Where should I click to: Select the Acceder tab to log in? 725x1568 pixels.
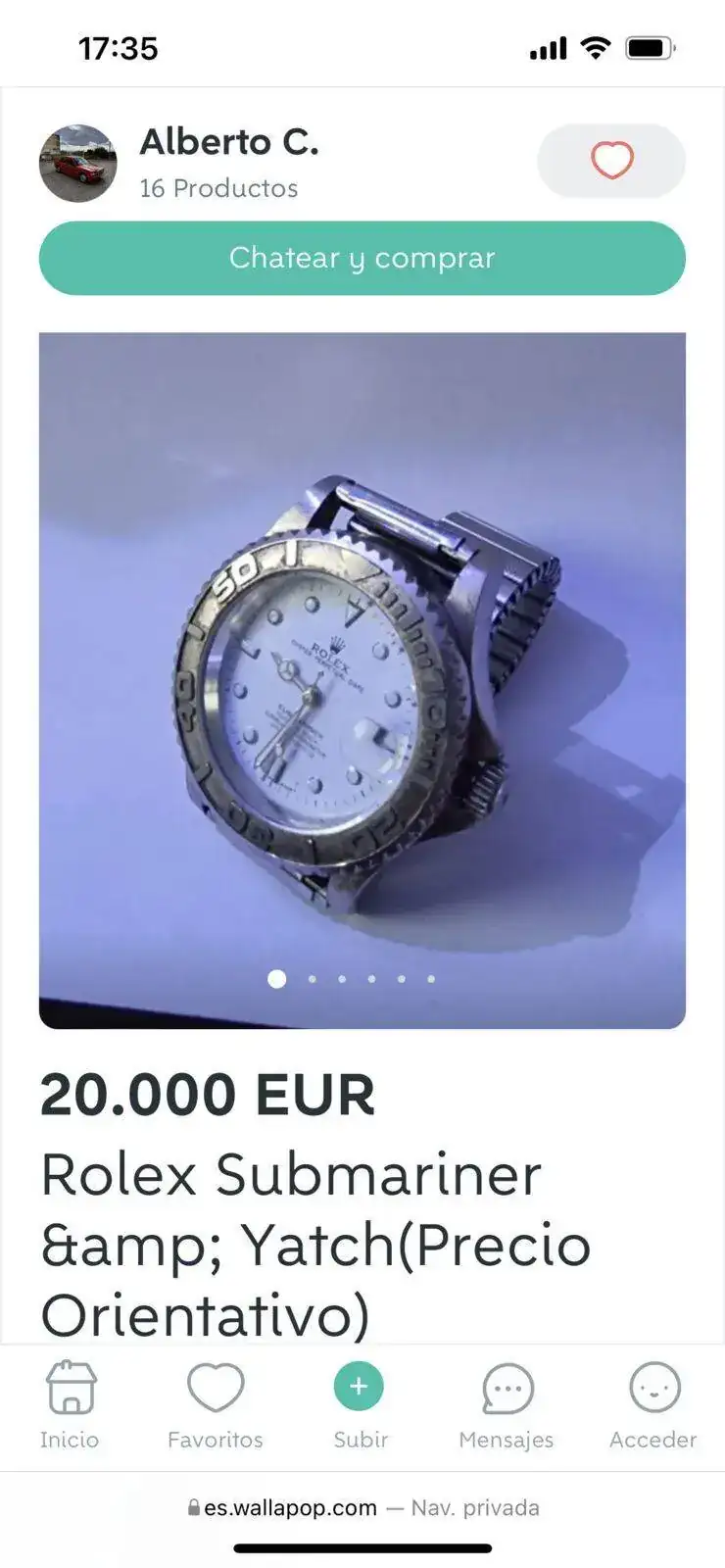tap(652, 1404)
